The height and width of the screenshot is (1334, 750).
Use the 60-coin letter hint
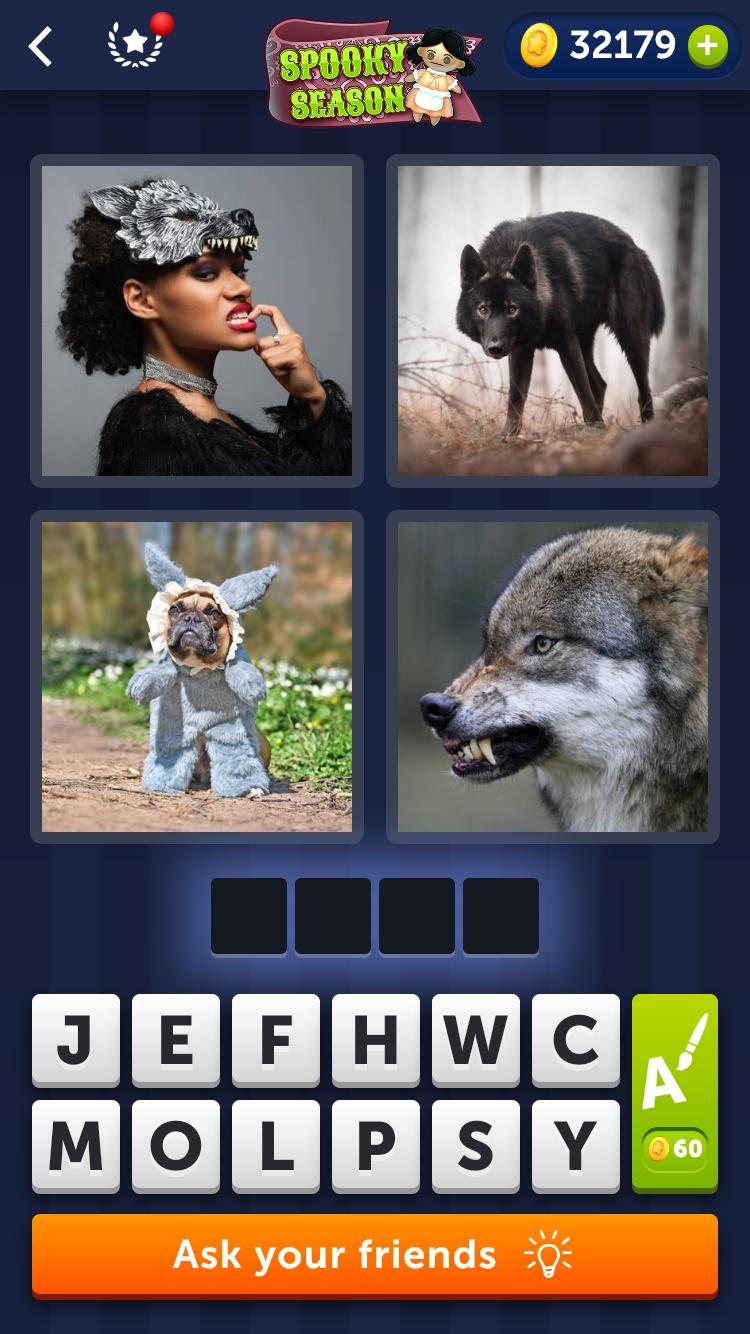[675, 1092]
